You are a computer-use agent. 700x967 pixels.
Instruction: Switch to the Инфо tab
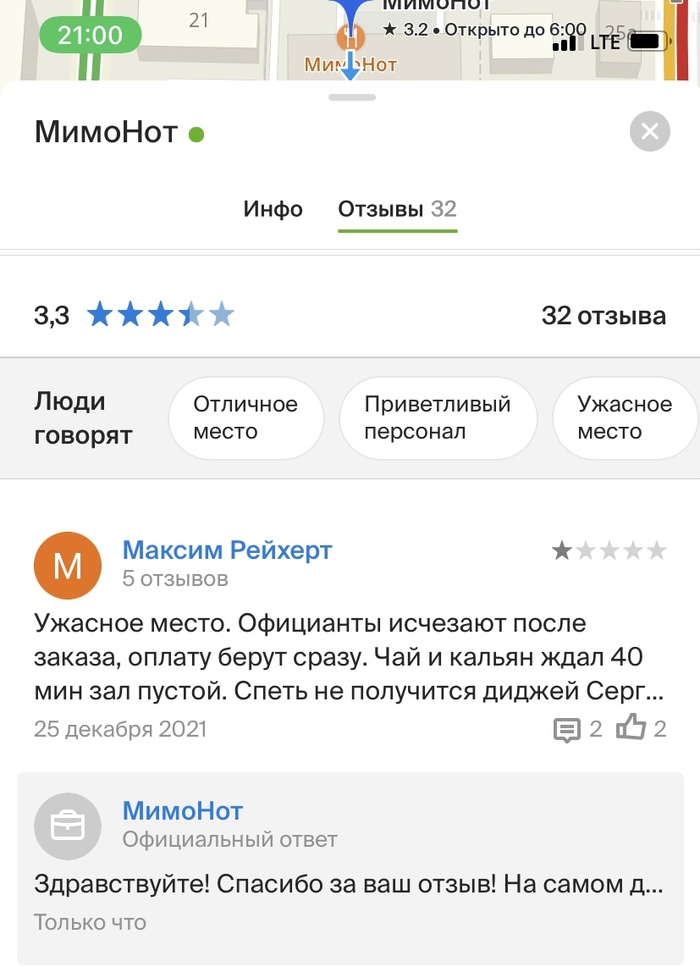pyautogui.click(x=273, y=209)
